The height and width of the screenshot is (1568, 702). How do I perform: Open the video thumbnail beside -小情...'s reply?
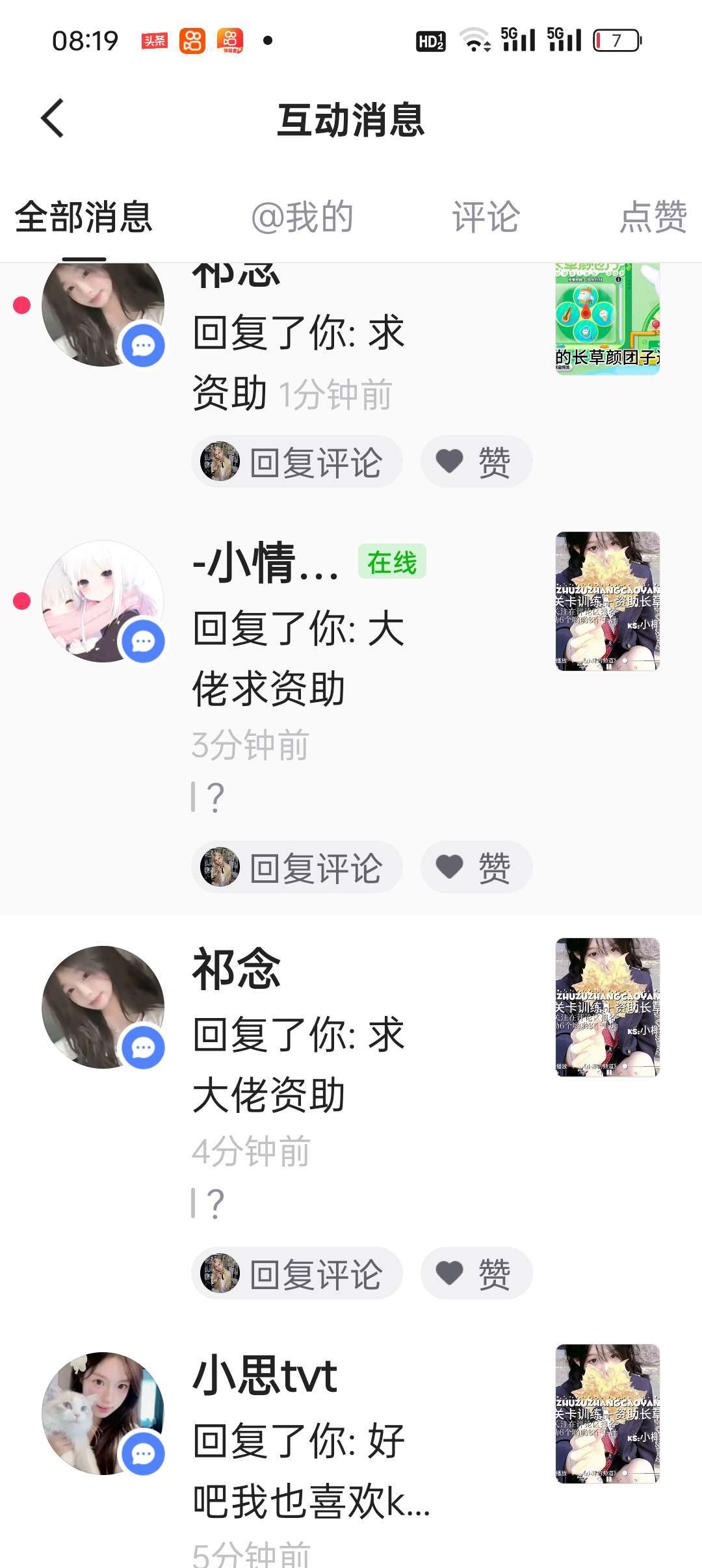[x=608, y=601]
